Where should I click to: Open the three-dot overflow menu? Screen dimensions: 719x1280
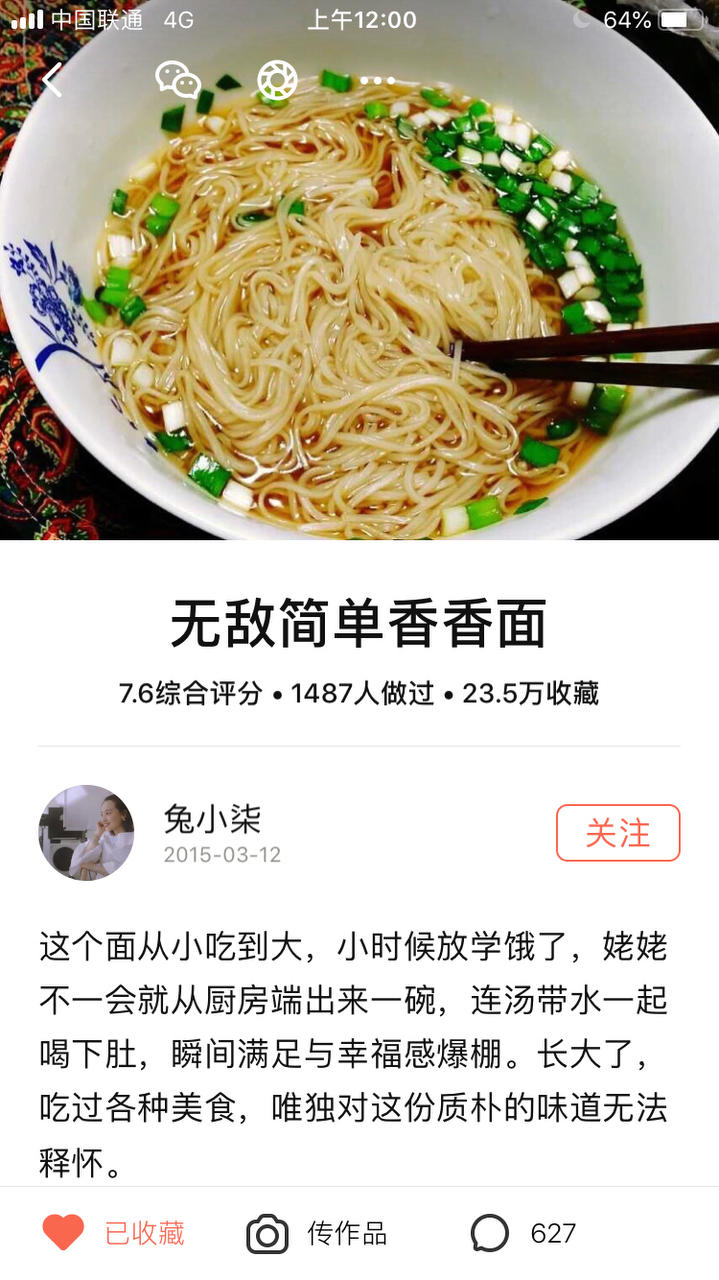click(377, 80)
